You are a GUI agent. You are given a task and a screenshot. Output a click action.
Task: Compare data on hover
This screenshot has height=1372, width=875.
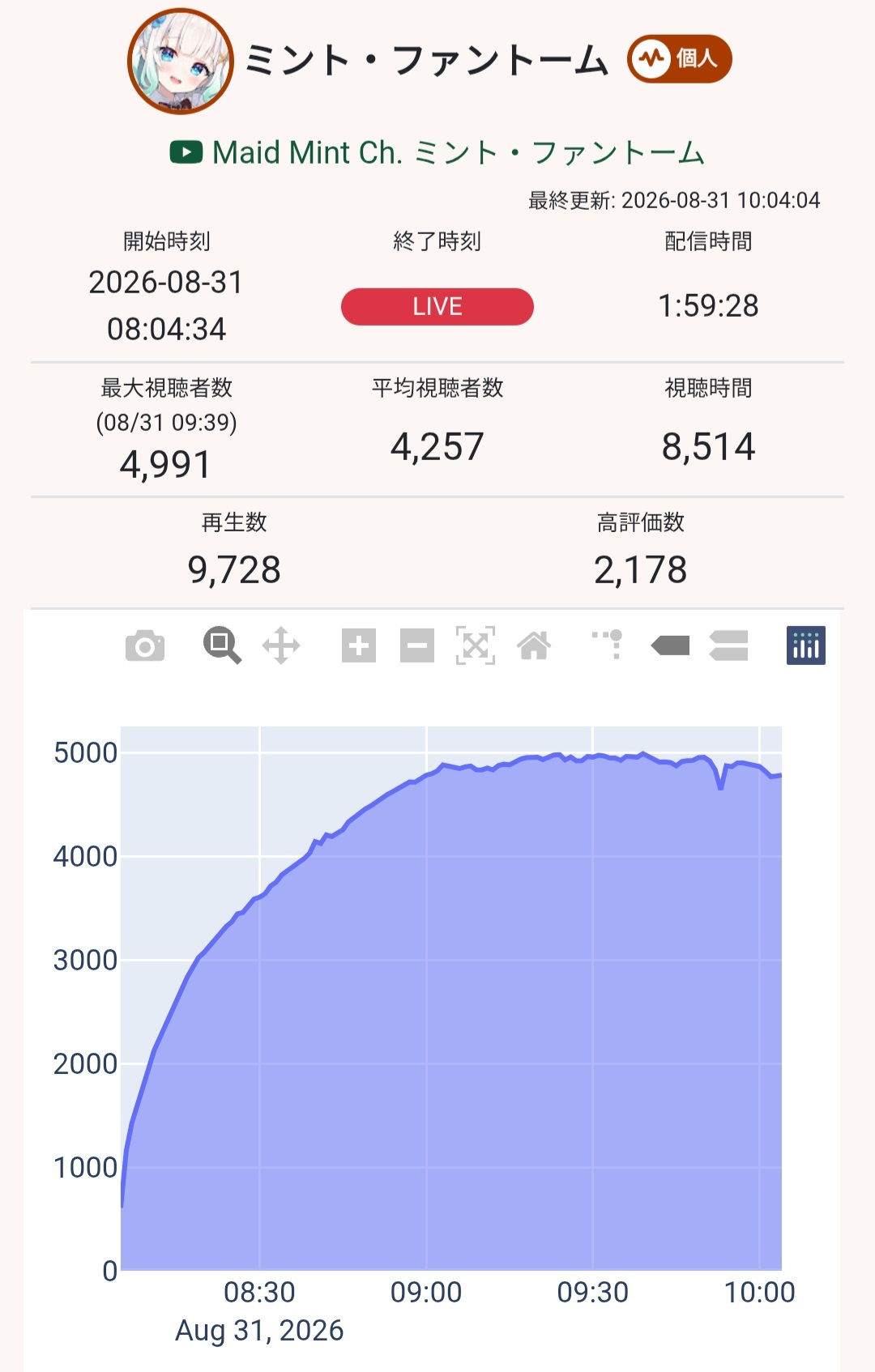pyautogui.click(x=728, y=646)
